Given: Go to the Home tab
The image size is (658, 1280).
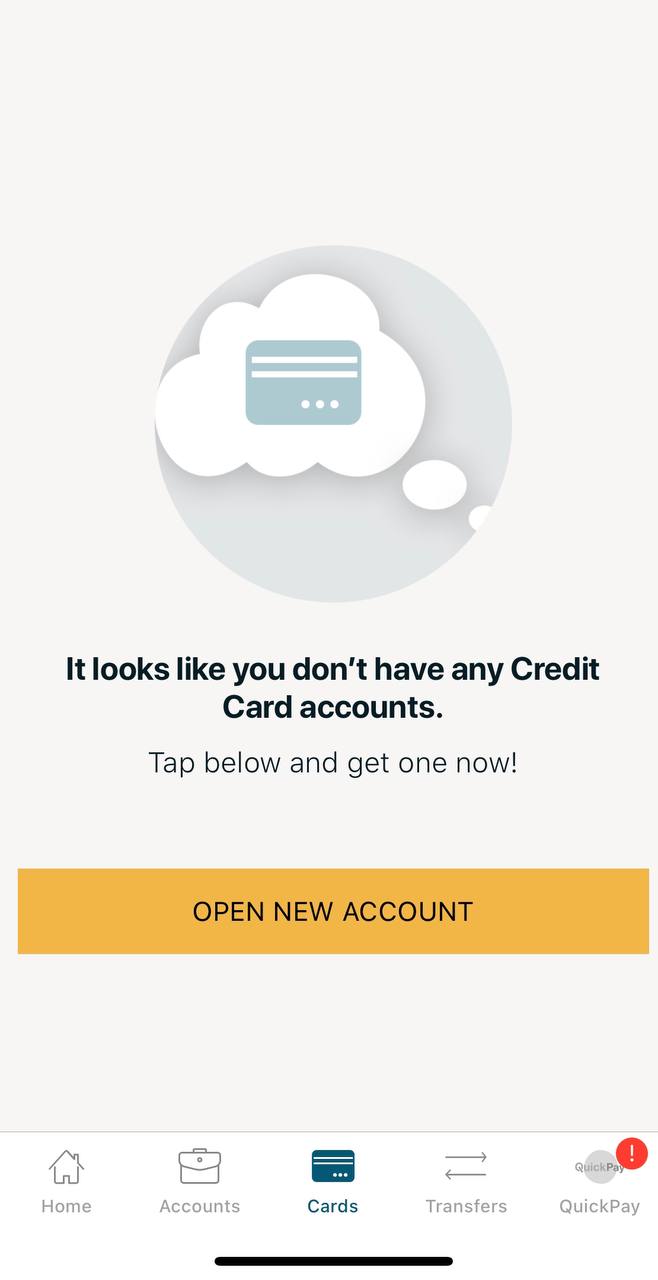Looking at the screenshot, I should pyautogui.click(x=66, y=1181).
